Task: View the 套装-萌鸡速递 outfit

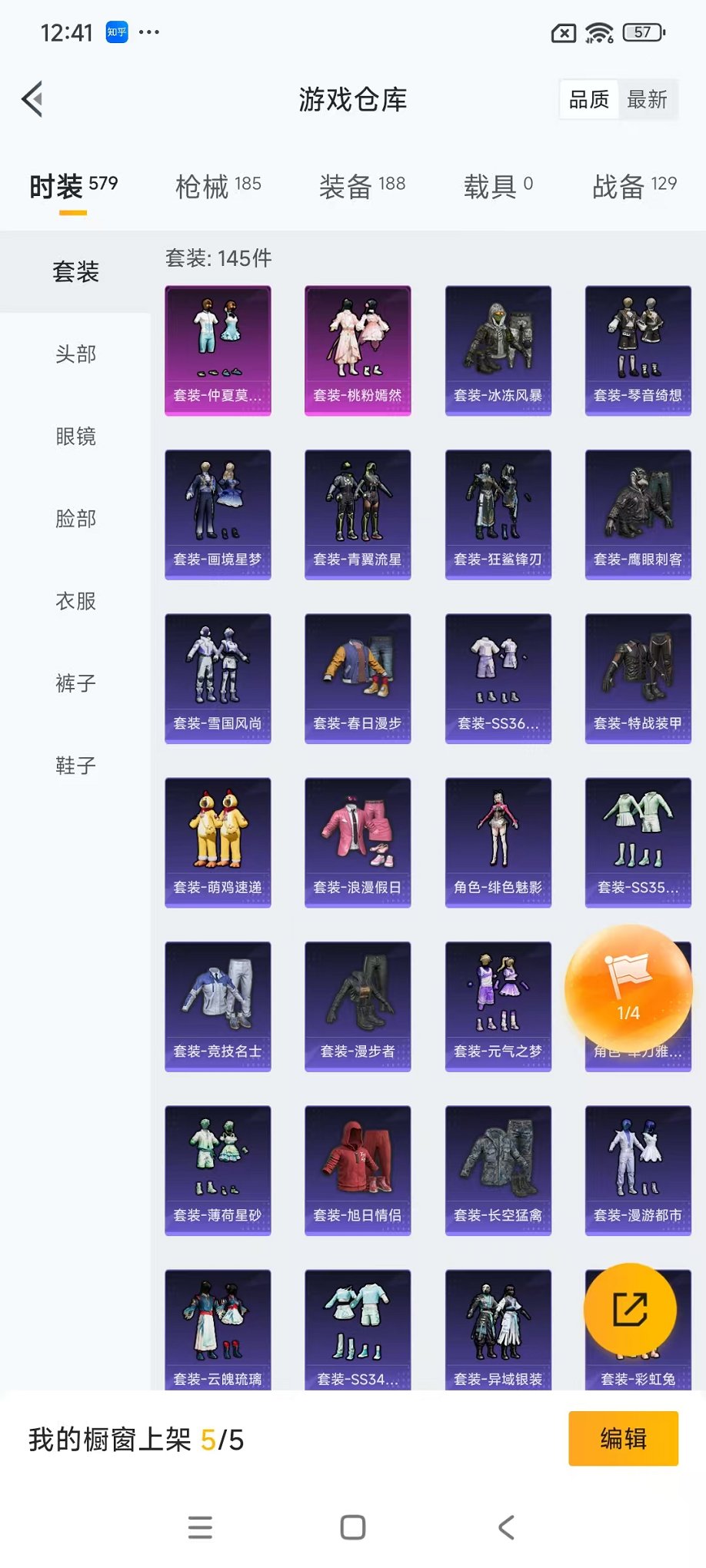Action: pos(218,842)
